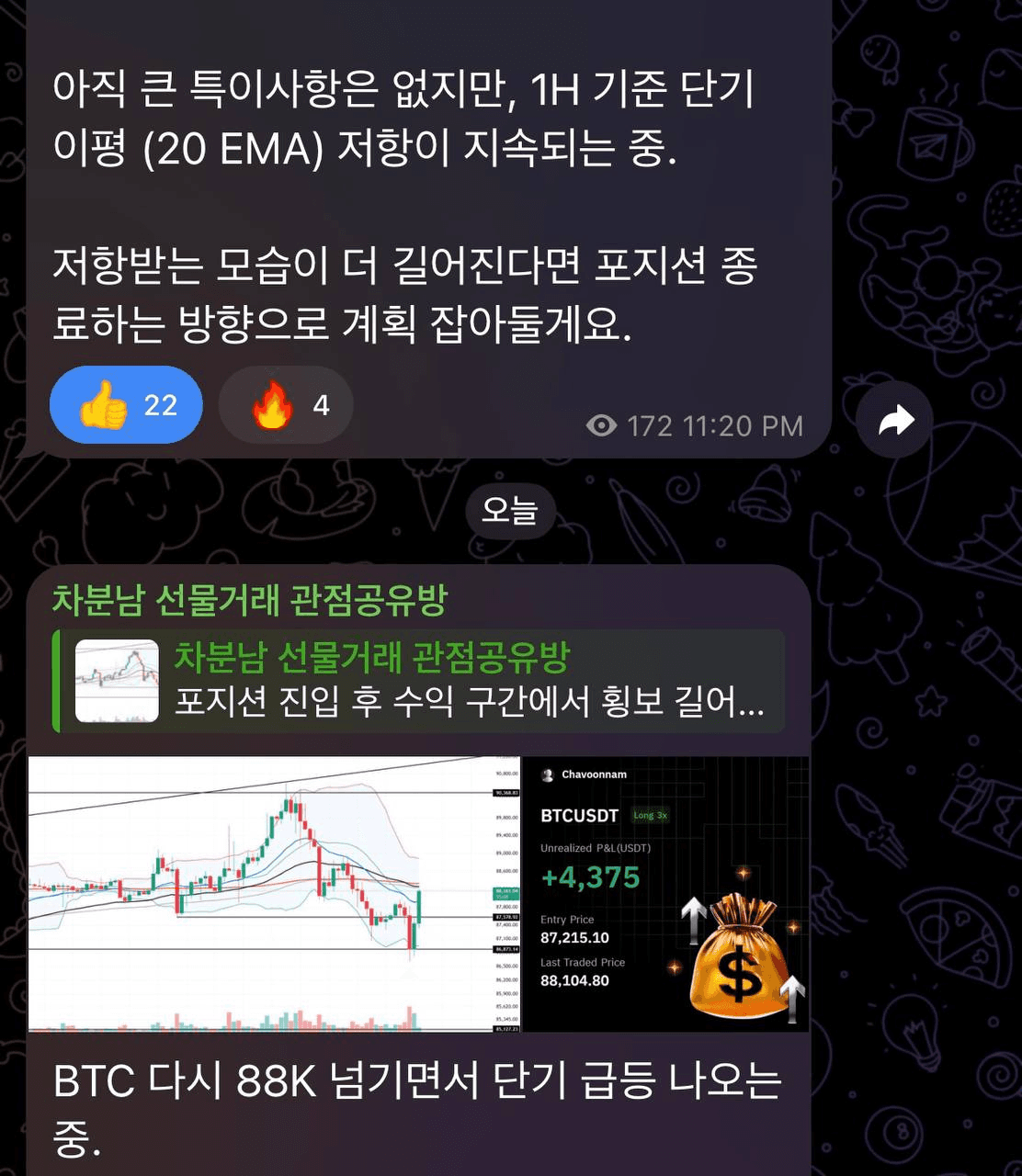Screen dimensions: 1022x1176
Task: Add a fire reaction to the message
Action: [286, 405]
